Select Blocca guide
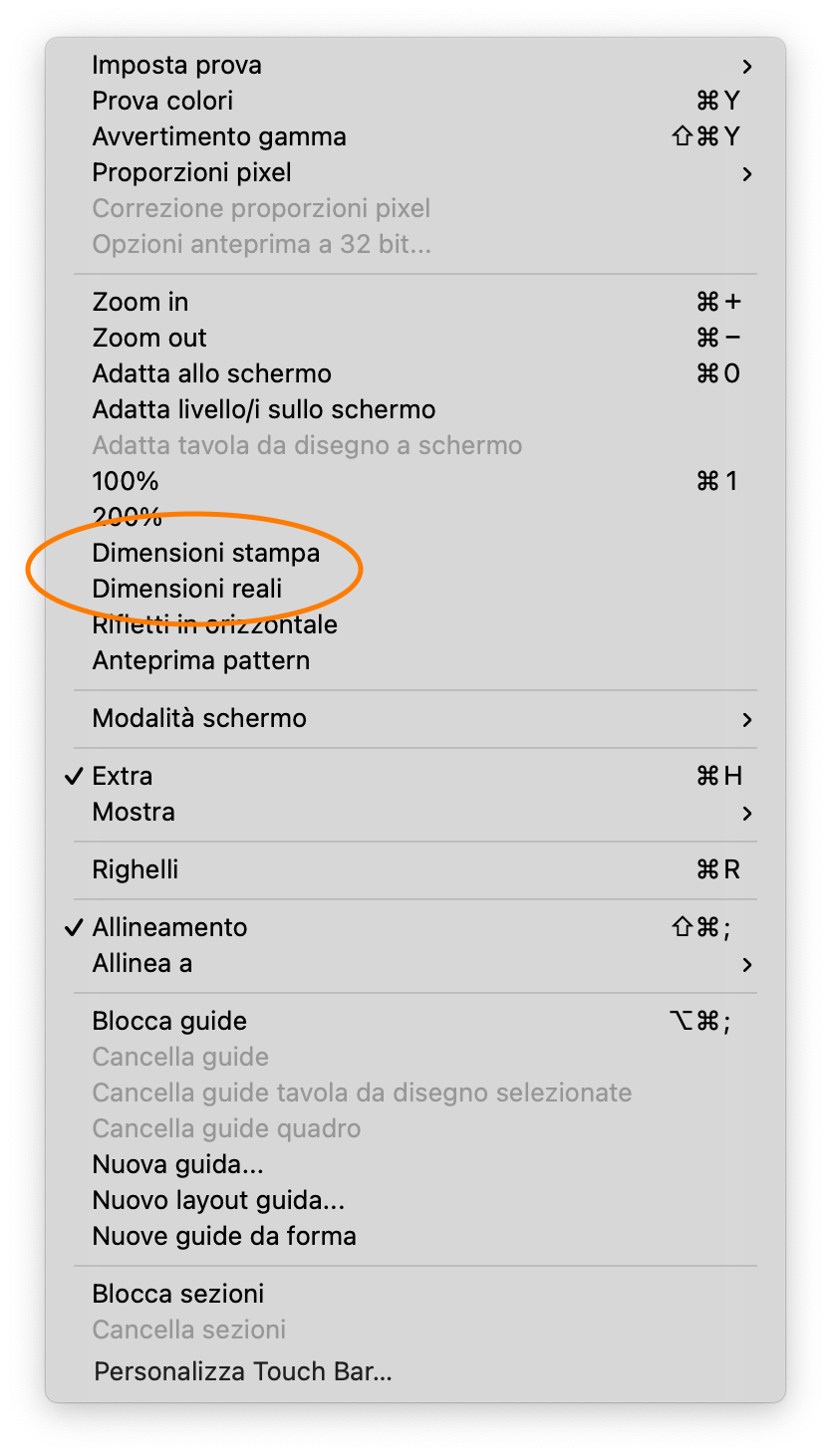The height and width of the screenshot is (1456, 831). point(169,1022)
